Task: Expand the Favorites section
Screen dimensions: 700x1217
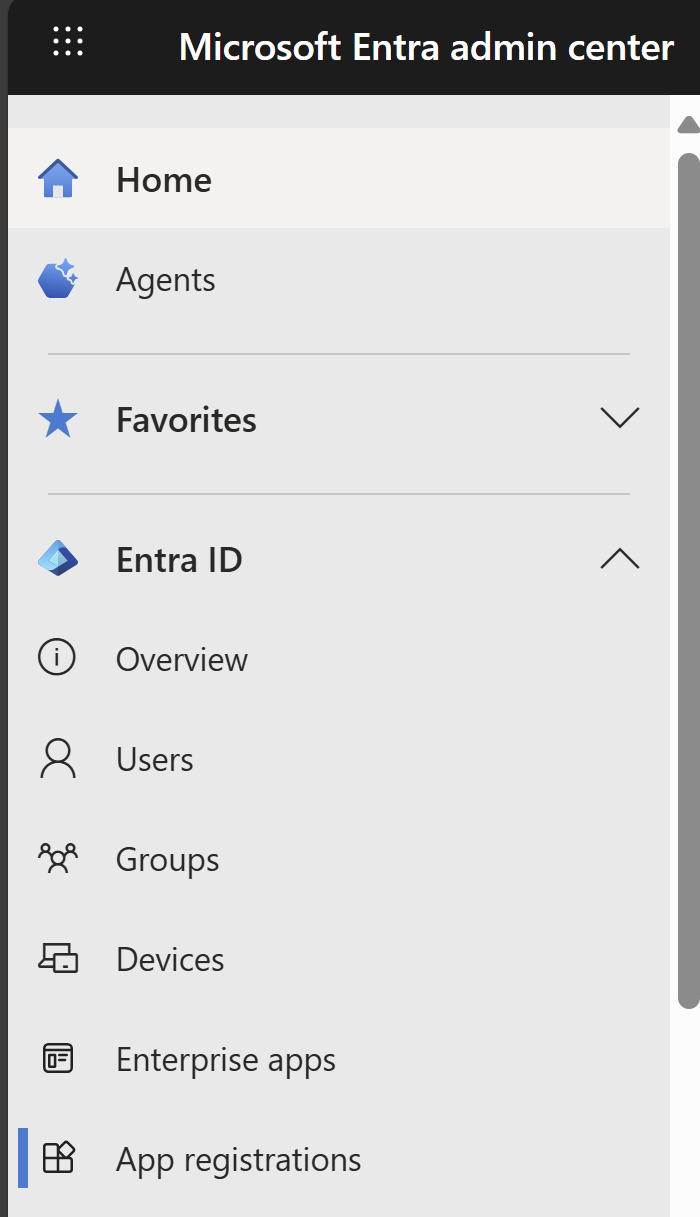Action: click(339, 419)
